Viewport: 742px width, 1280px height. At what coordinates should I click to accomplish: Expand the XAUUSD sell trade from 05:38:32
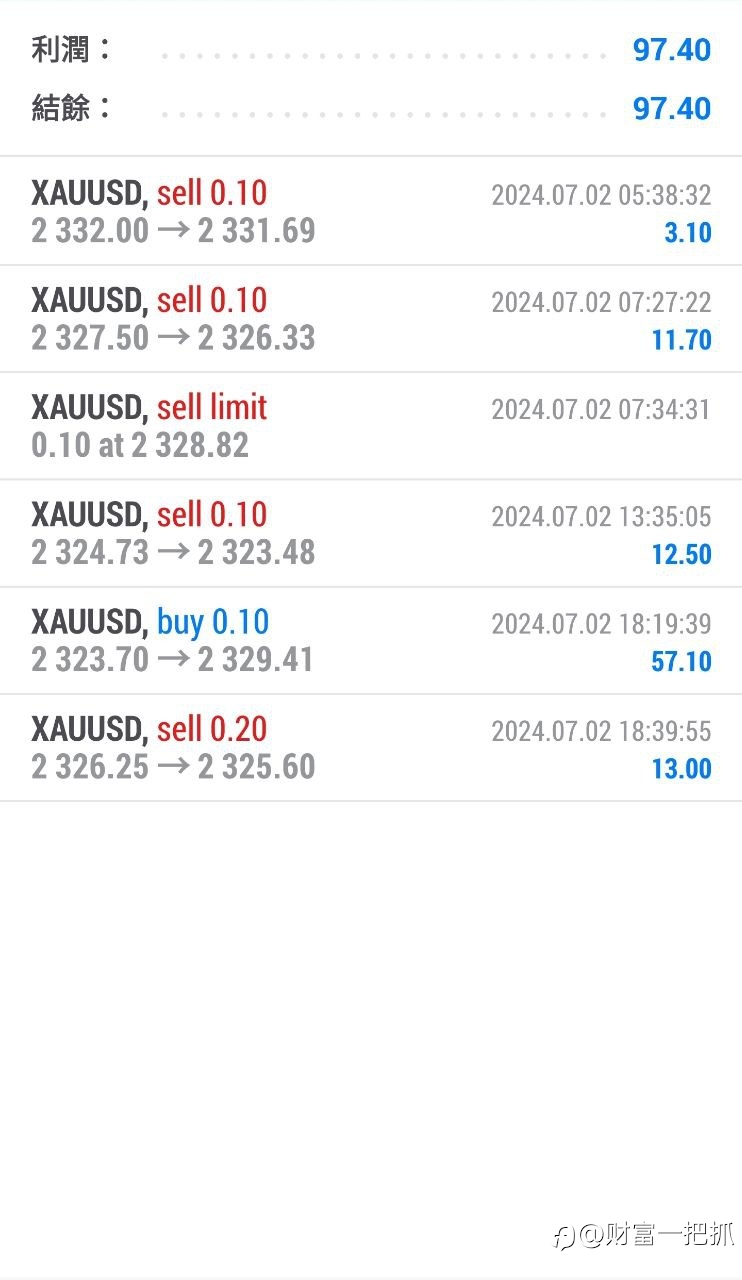point(371,211)
